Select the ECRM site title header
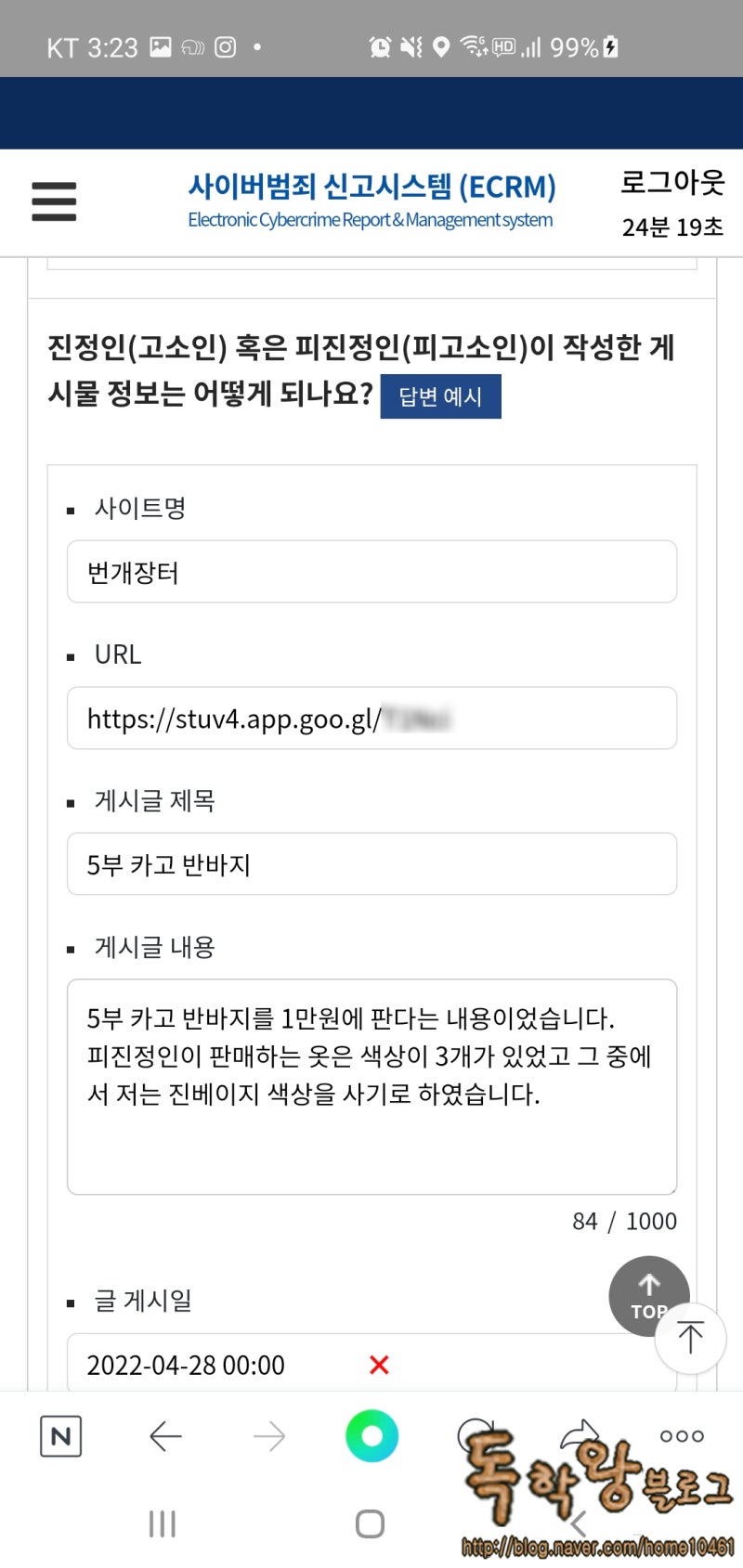Image resolution: width=743 pixels, height=1568 pixels. point(371,186)
